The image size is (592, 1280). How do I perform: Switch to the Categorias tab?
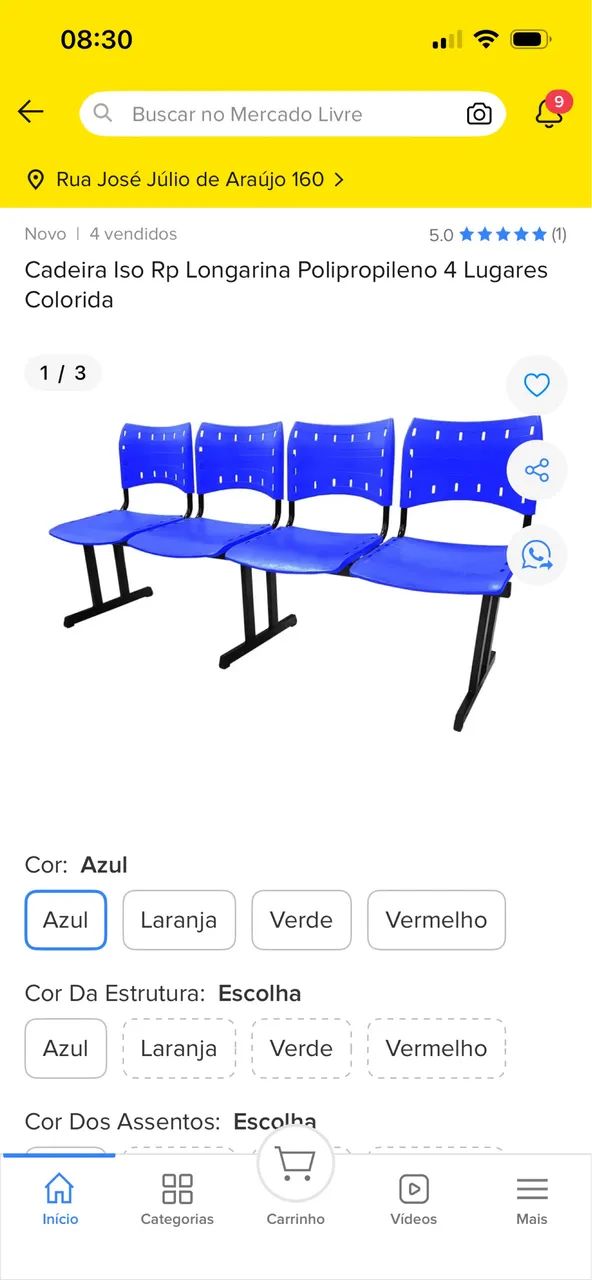[177, 1200]
